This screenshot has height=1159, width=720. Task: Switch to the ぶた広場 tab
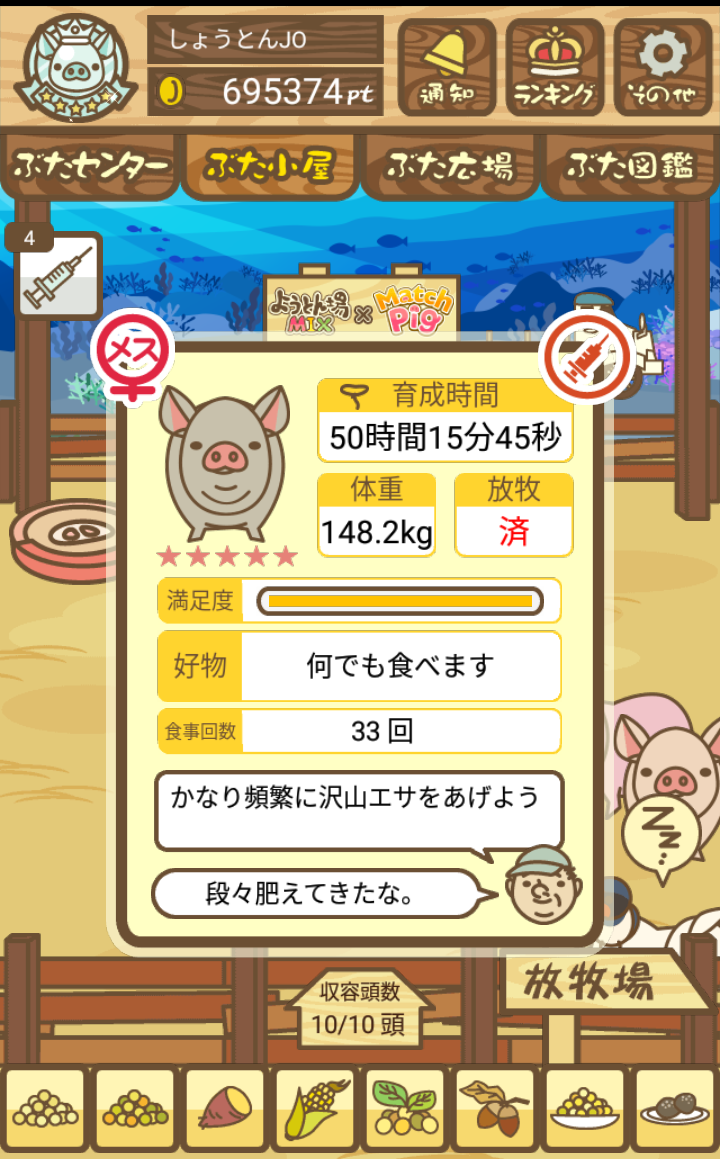[450, 166]
